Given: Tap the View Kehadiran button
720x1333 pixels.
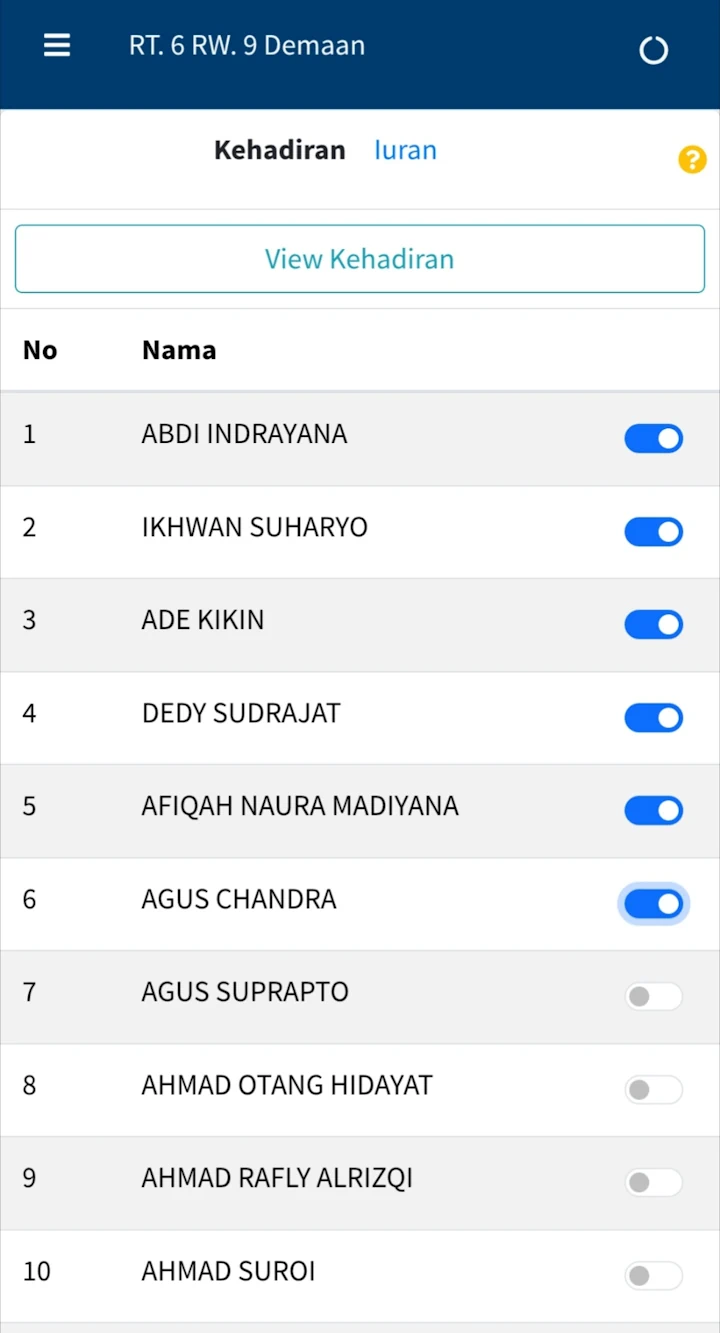Looking at the screenshot, I should pos(360,259).
